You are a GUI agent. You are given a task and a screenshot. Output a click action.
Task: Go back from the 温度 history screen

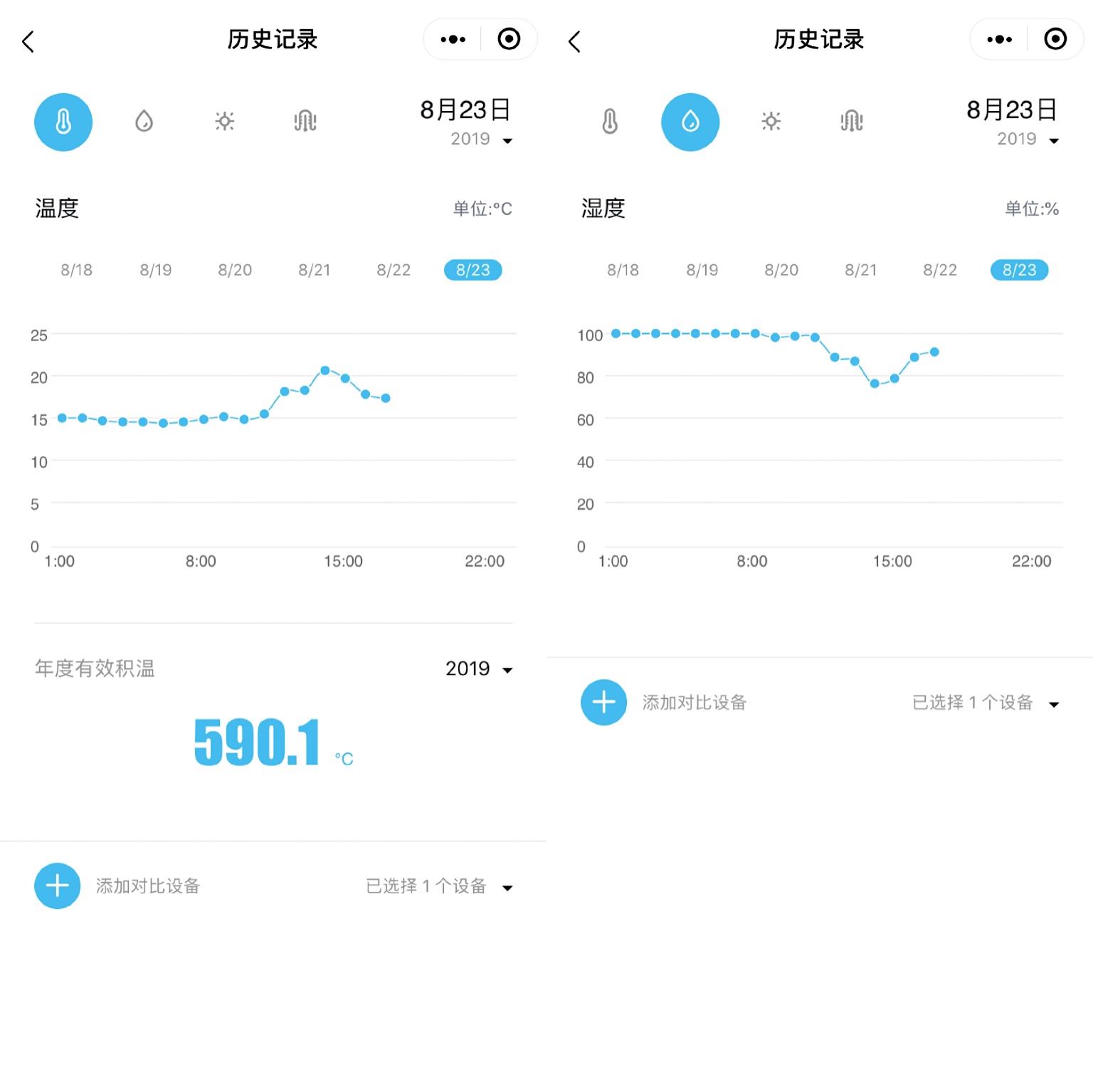click(x=28, y=41)
